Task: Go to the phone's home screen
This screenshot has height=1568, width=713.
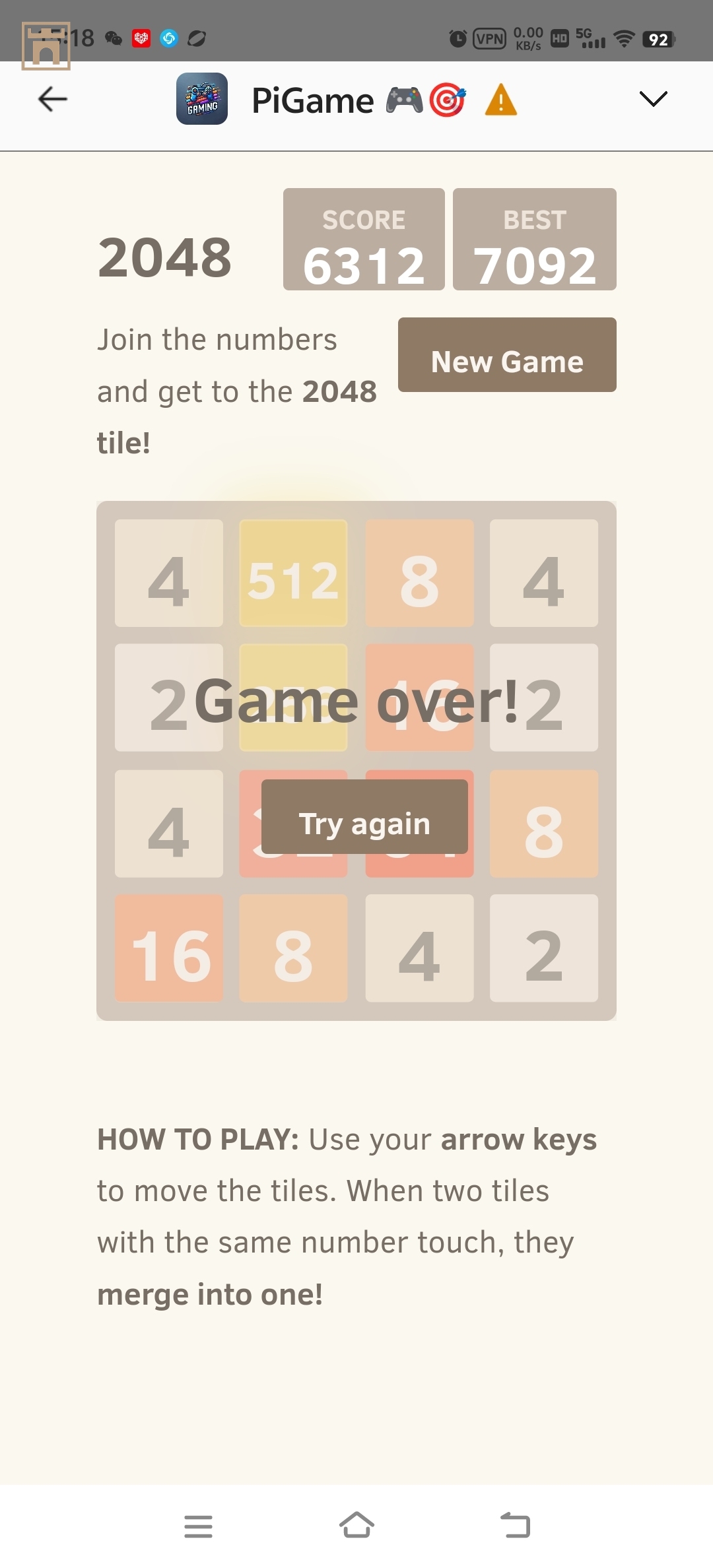Action: coord(356,1526)
